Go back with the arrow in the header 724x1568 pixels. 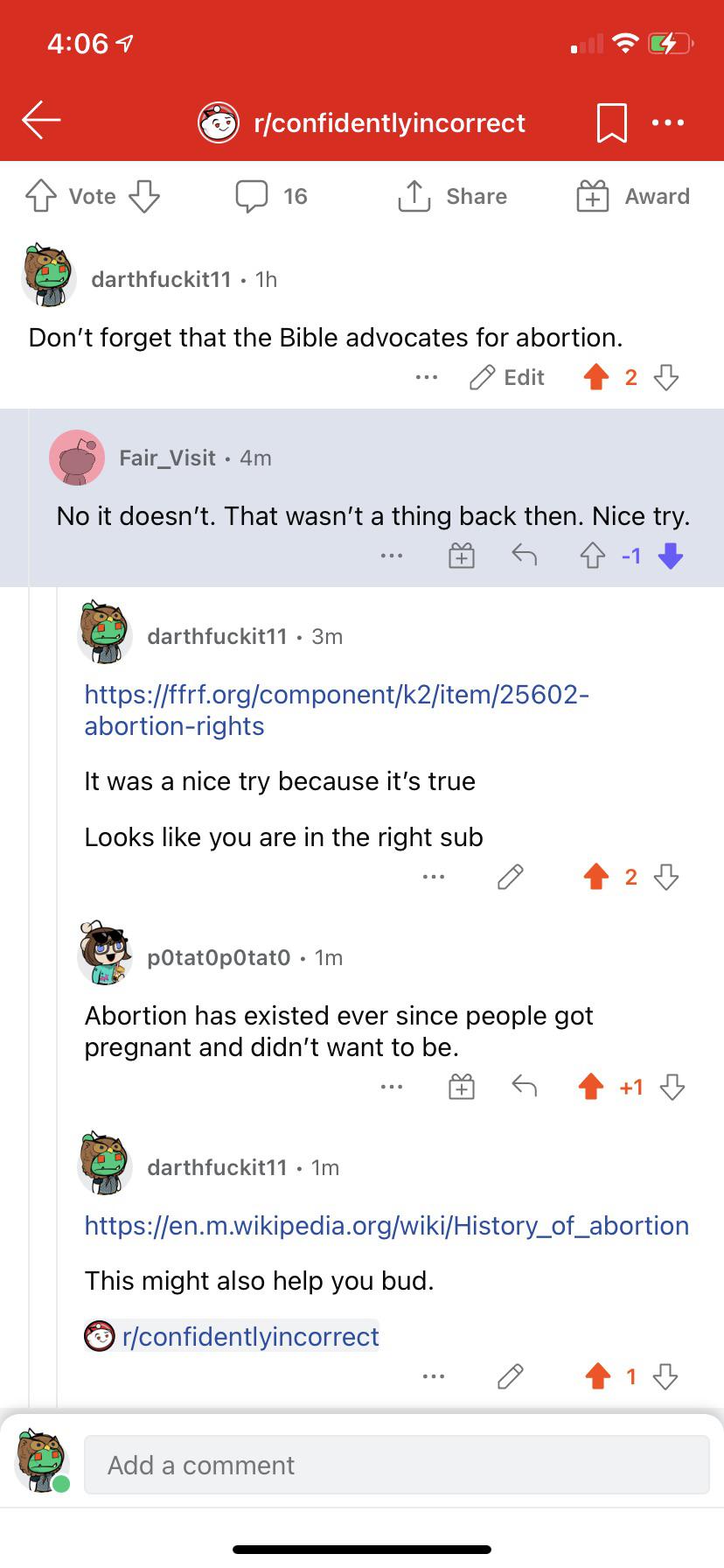pyautogui.click(x=39, y=122)
